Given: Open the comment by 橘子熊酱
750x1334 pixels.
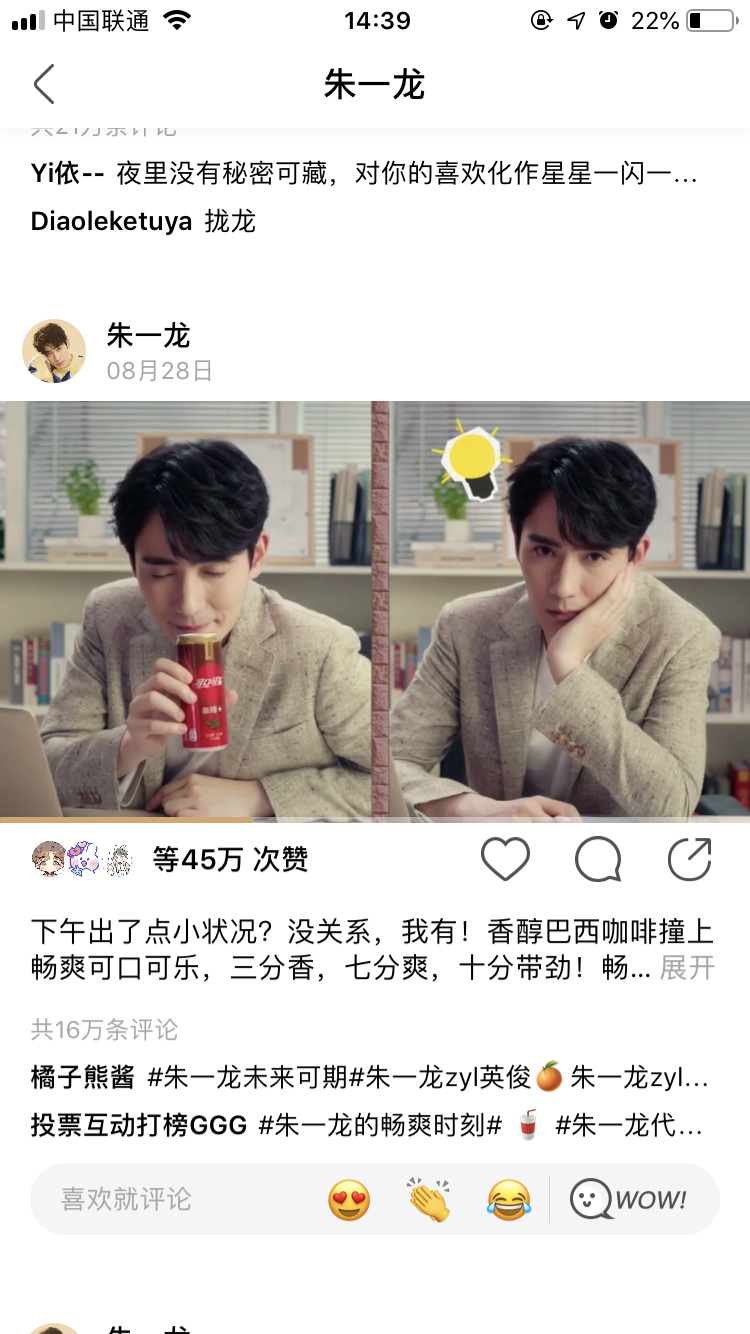Looking at the screenshot, I should (370, 1077).
